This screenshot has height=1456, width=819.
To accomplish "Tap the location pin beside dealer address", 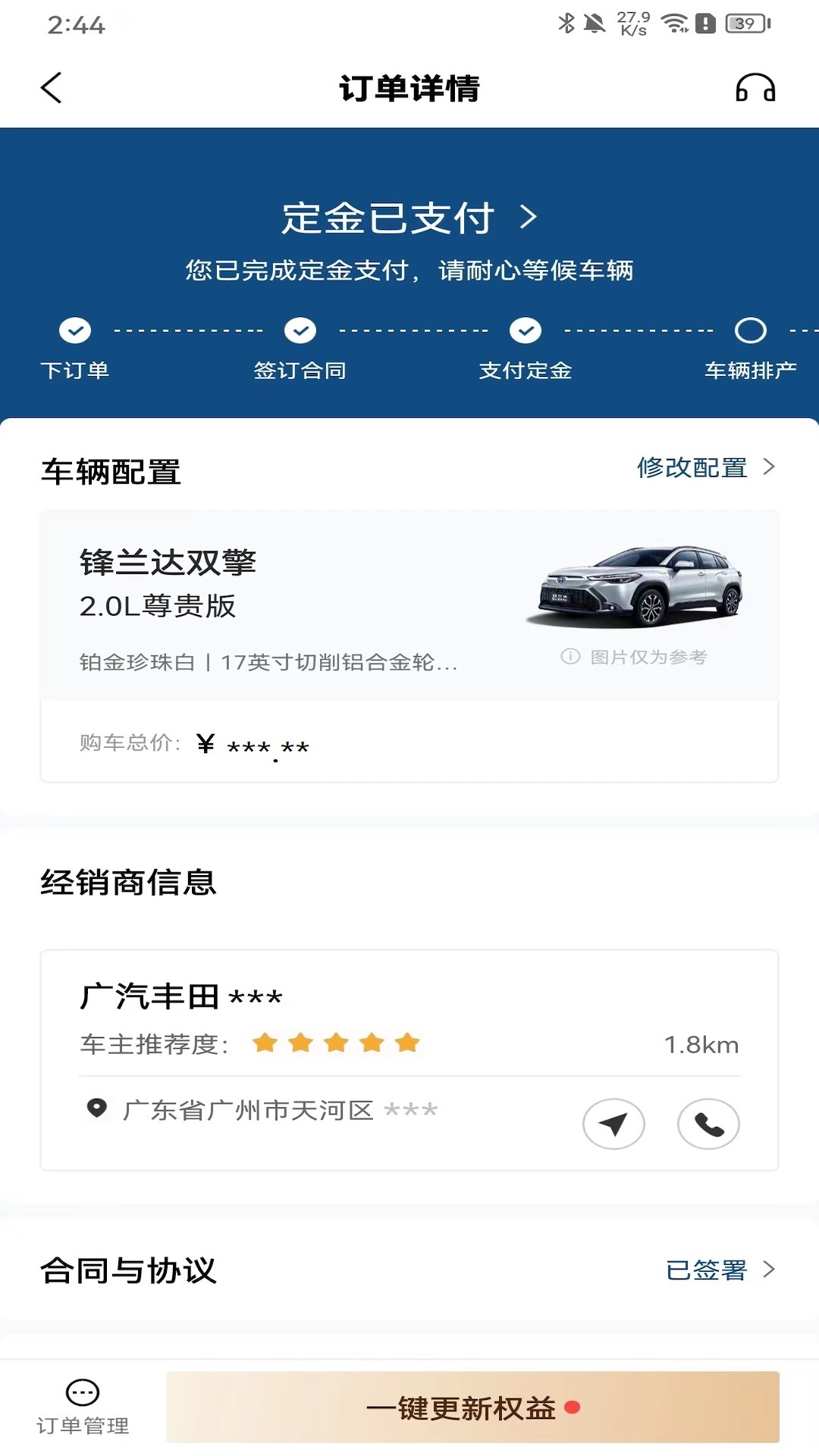I will [x=97, y=1109].
